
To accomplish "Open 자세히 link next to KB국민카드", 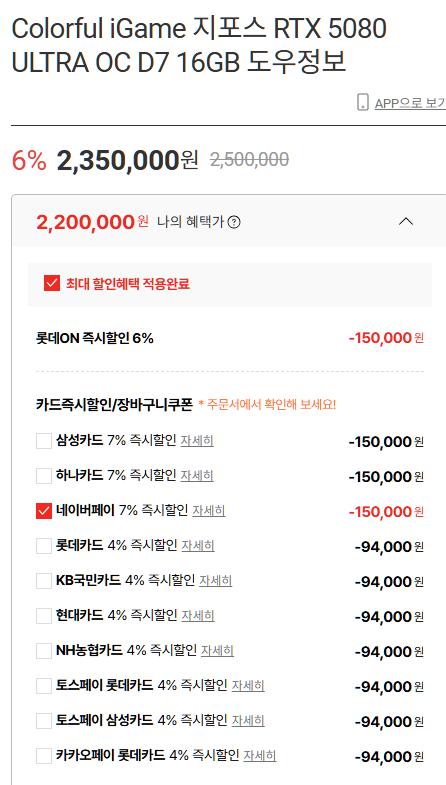I will point(216,581).
